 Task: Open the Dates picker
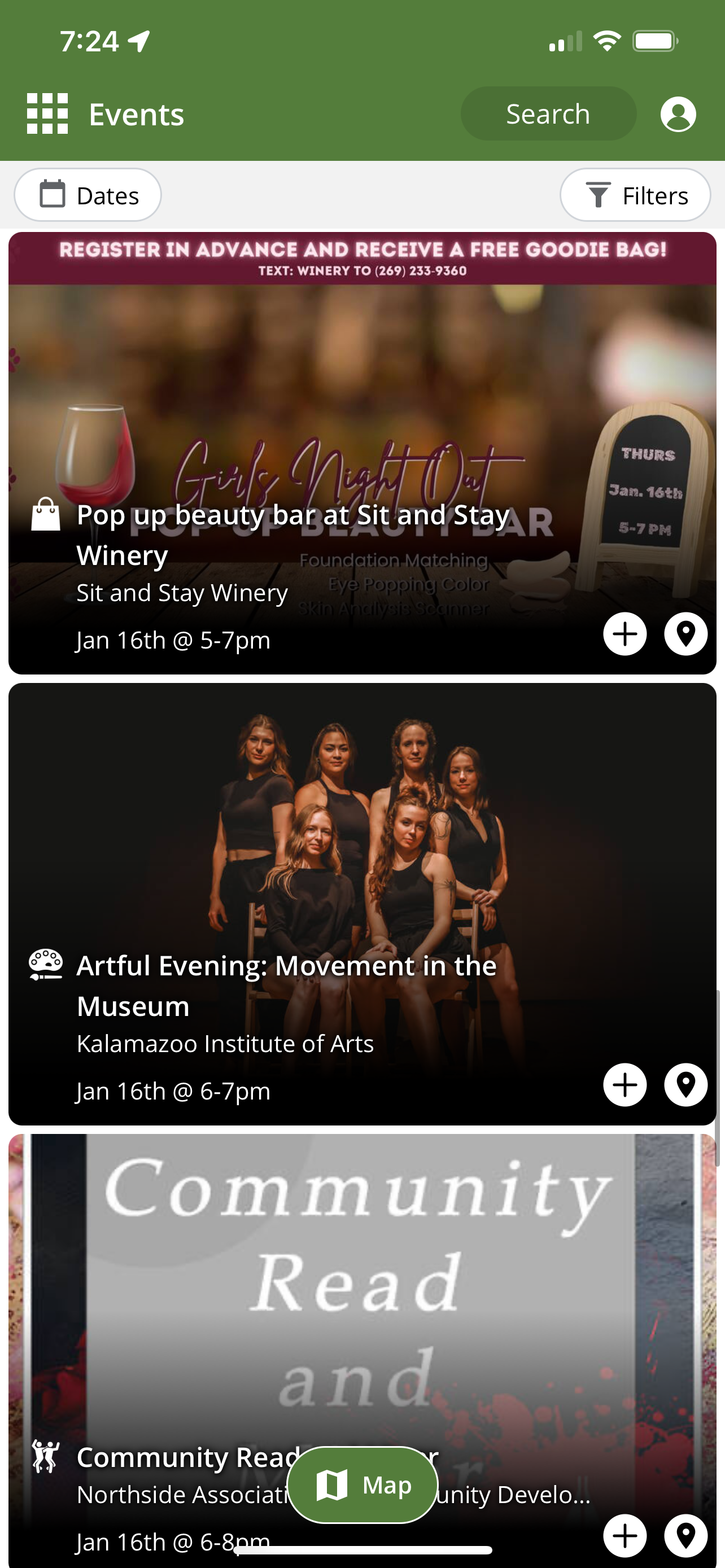(88, 195)
